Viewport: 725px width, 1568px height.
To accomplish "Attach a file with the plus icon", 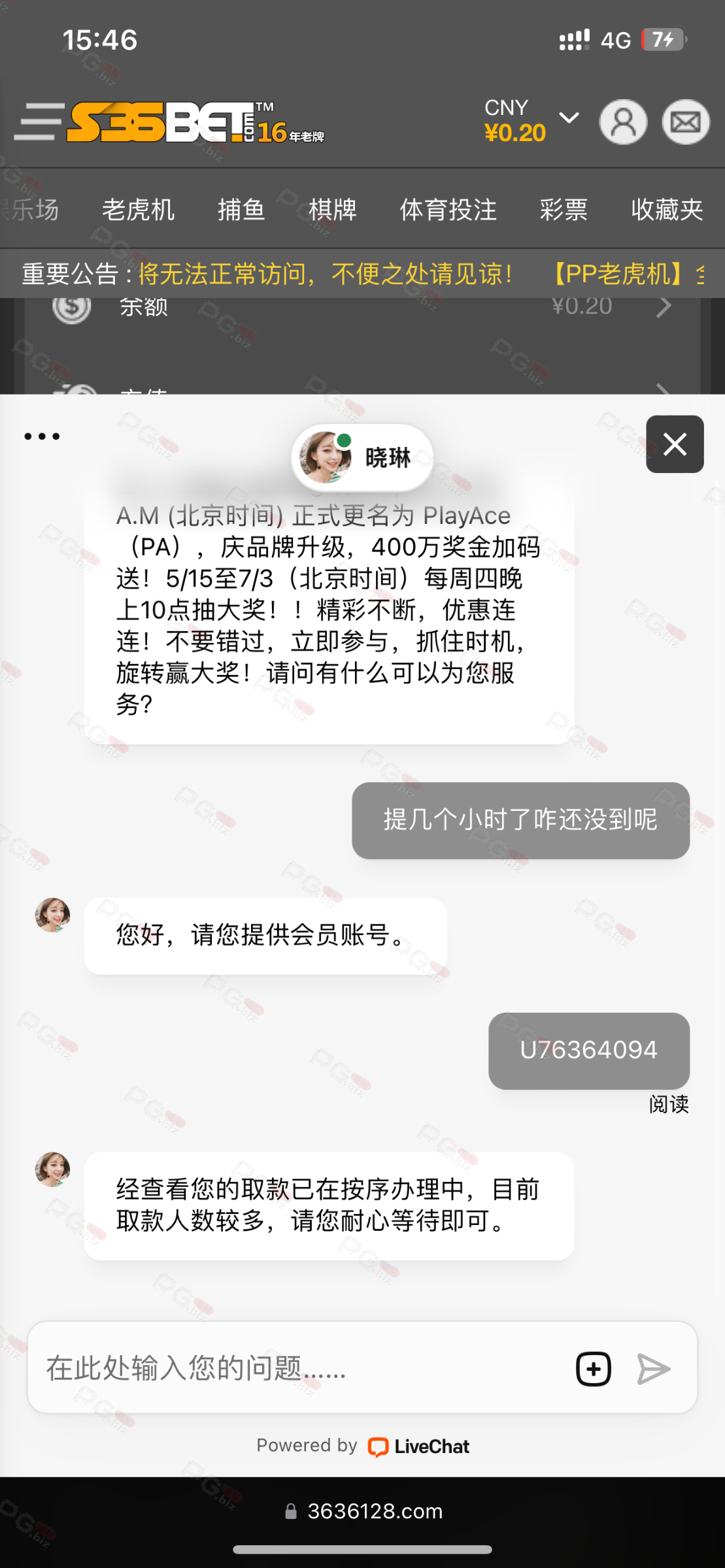I will (593, 1369).
